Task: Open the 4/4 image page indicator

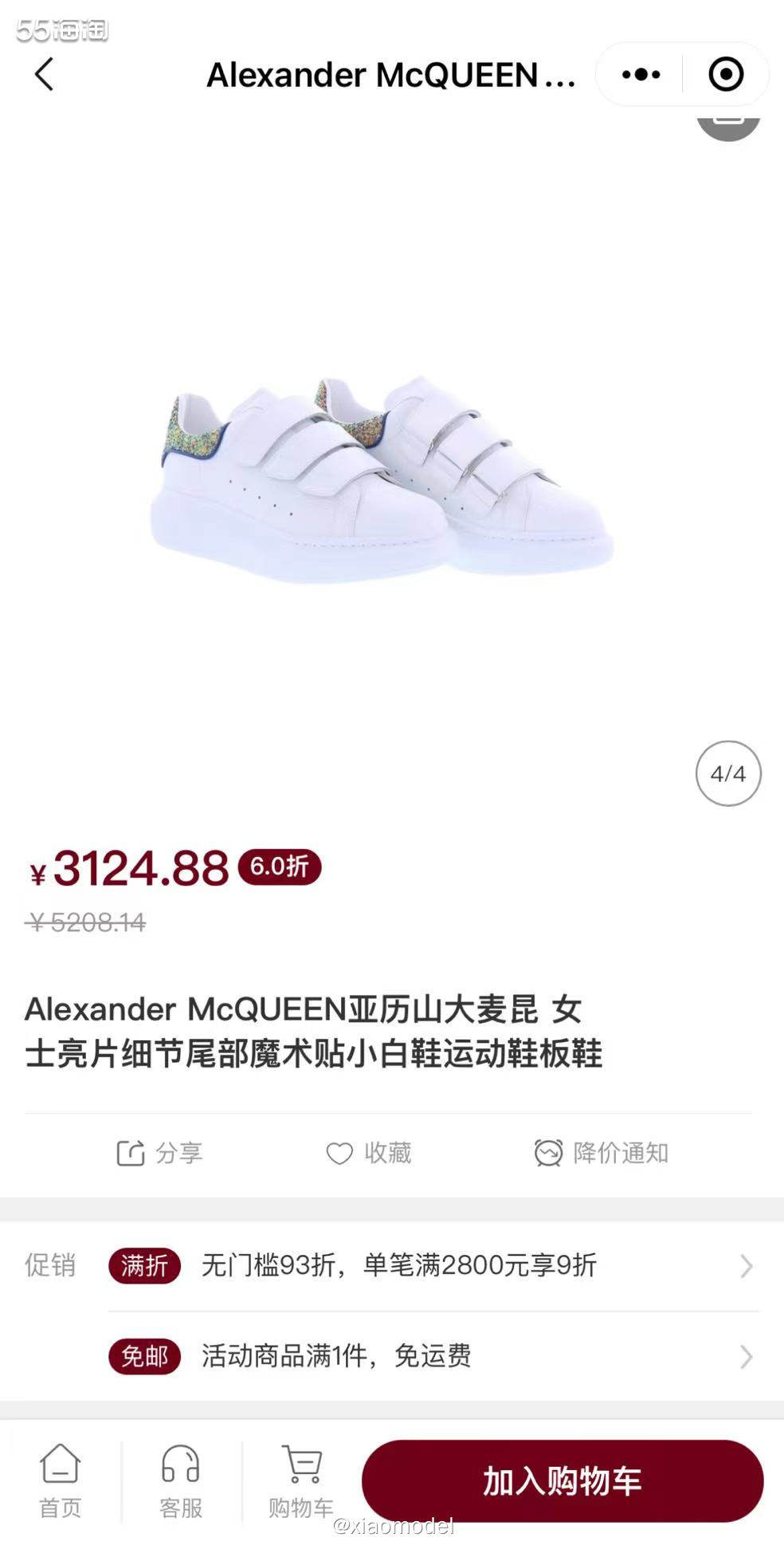Action: coord(727,773)
